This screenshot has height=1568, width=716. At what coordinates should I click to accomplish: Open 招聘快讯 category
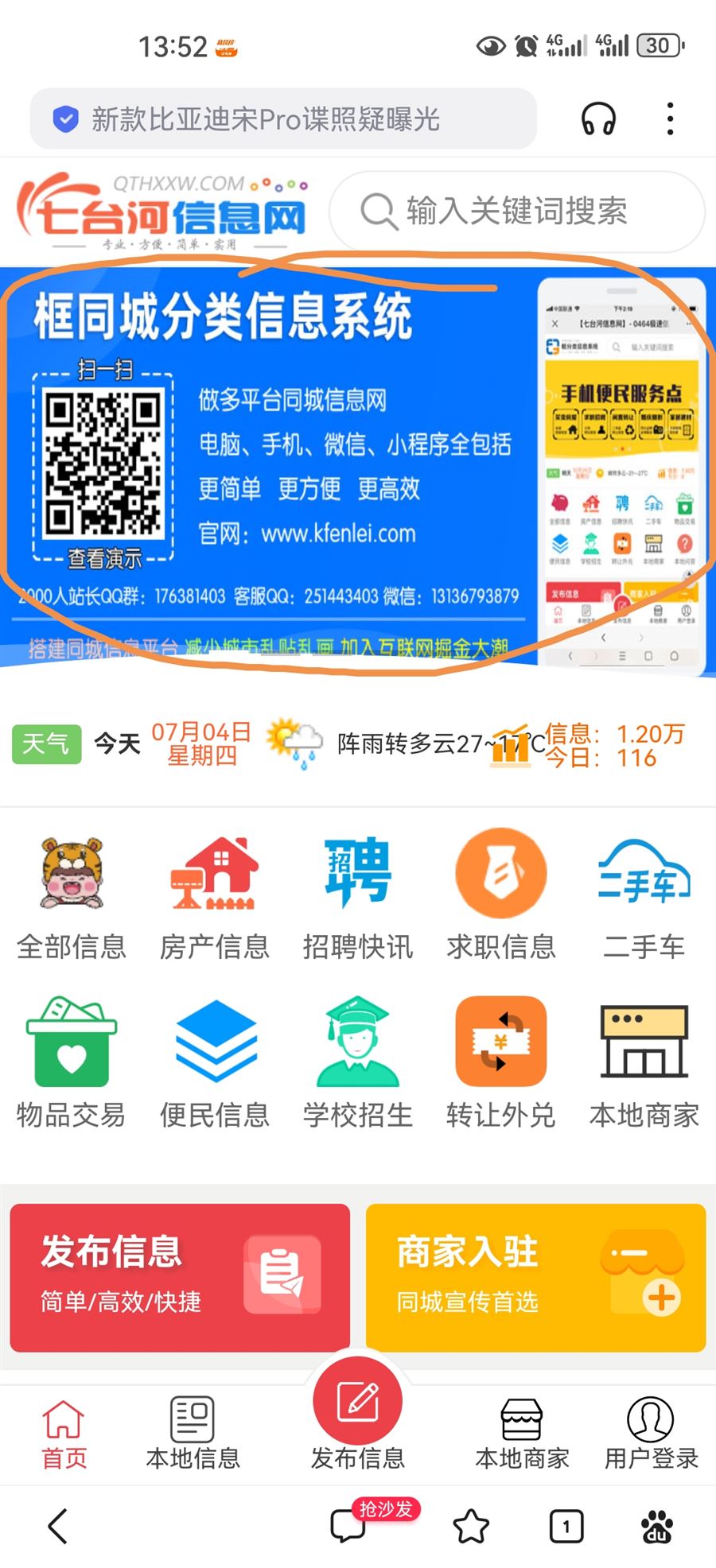click(358, 895)
